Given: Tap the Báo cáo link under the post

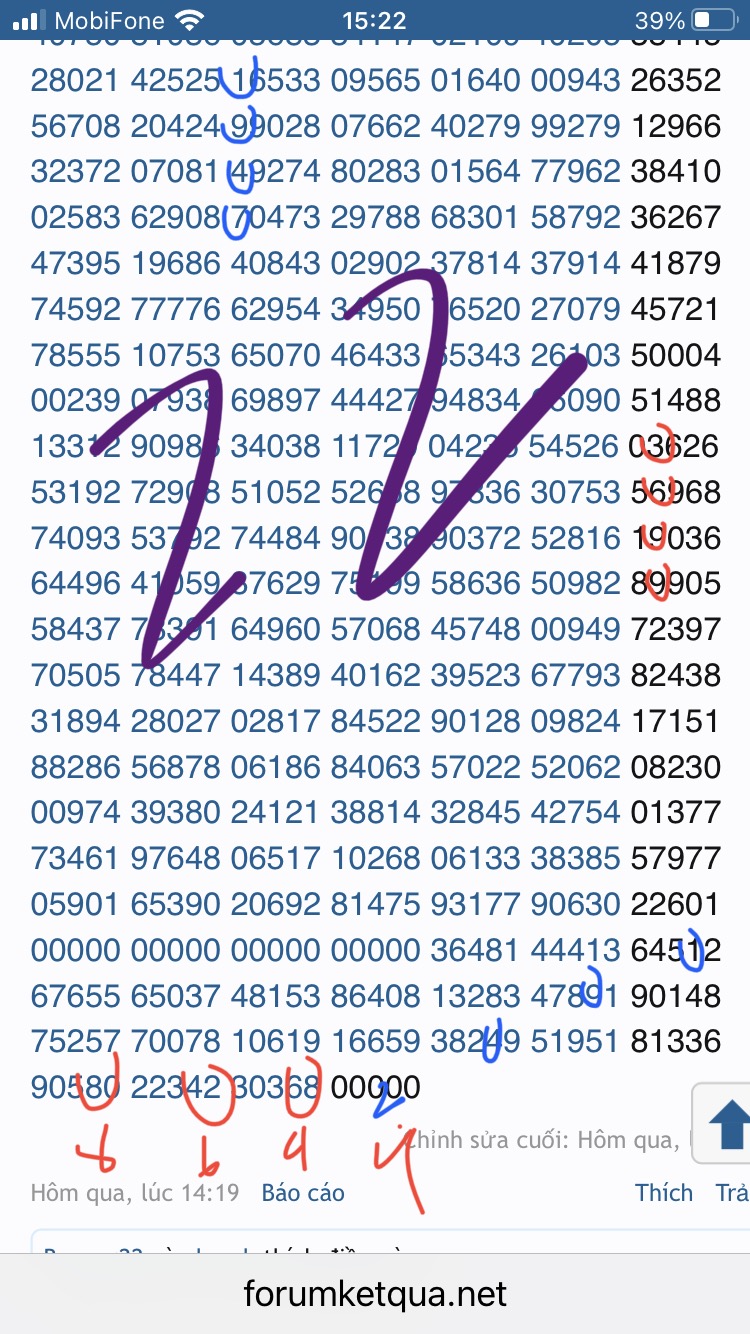Looking at the screenshot, I should click(303, 1193).
